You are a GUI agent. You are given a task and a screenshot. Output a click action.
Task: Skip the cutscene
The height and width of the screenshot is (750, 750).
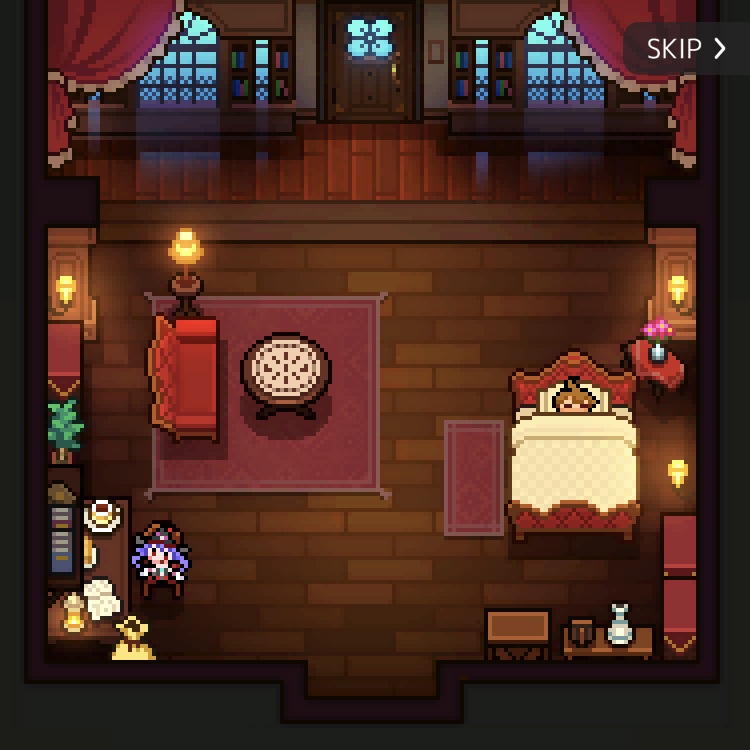pos(686,48)
